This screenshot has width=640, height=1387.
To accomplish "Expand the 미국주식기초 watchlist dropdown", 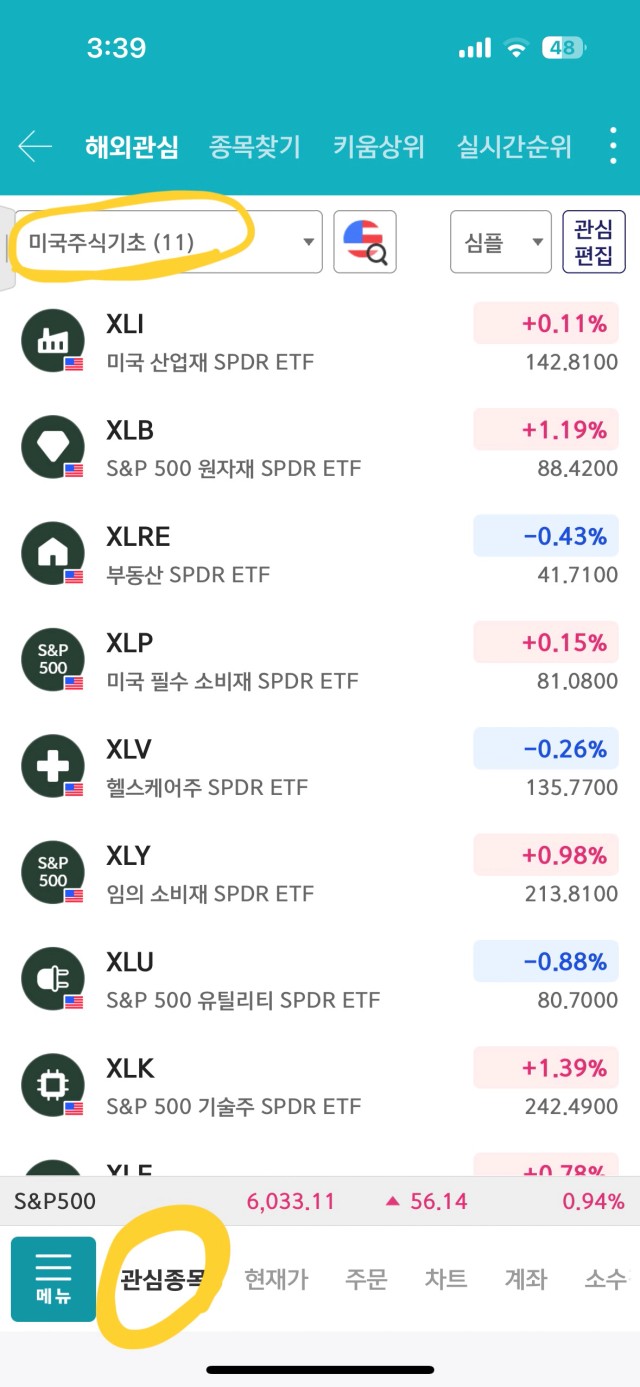I will click(169, 242).
